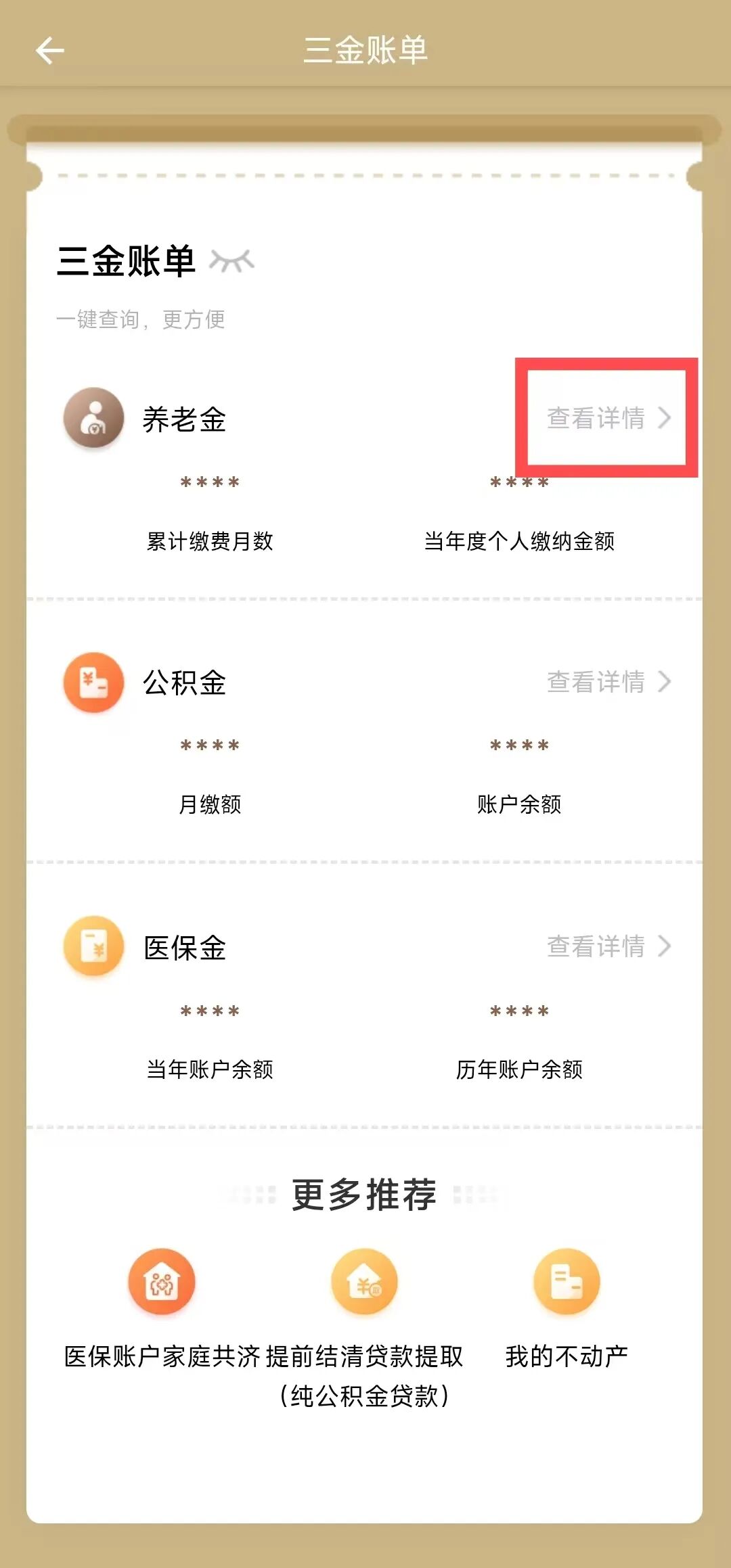Select 提前结清贷款提取 (纯公积金贷款)
Image resolution: width=731 pixels, height=1568 pixels.
point(364,1283)
